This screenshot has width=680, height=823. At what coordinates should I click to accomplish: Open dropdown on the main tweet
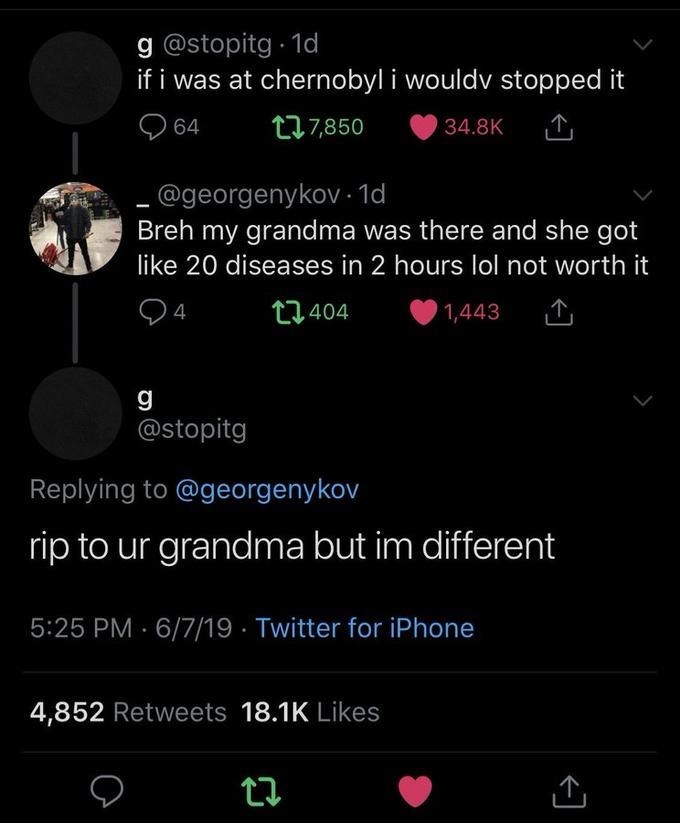tap(641, 401)
